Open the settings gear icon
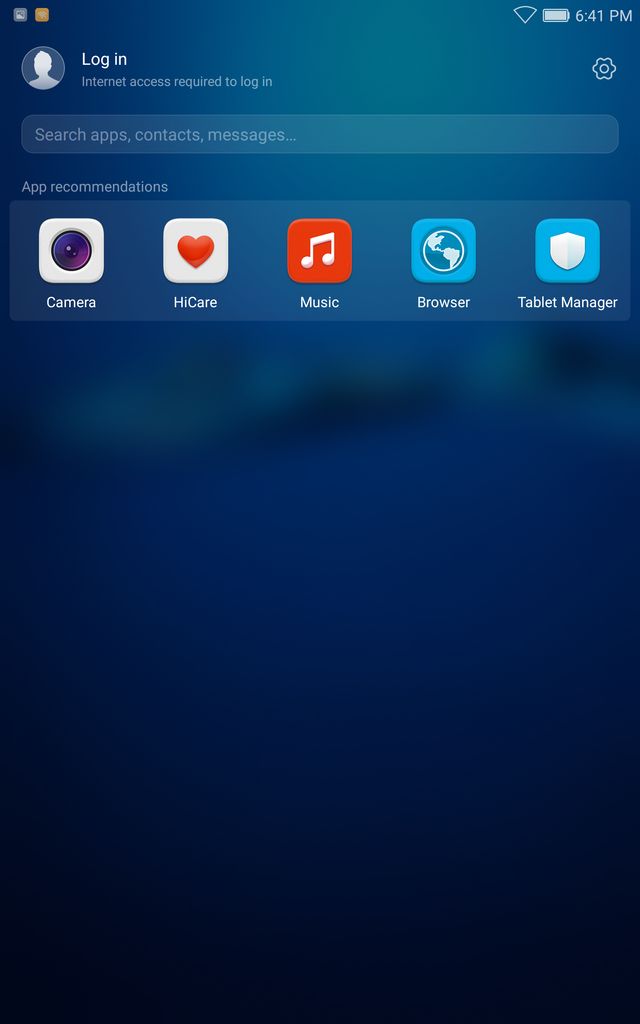 click(x=603, y=69)
